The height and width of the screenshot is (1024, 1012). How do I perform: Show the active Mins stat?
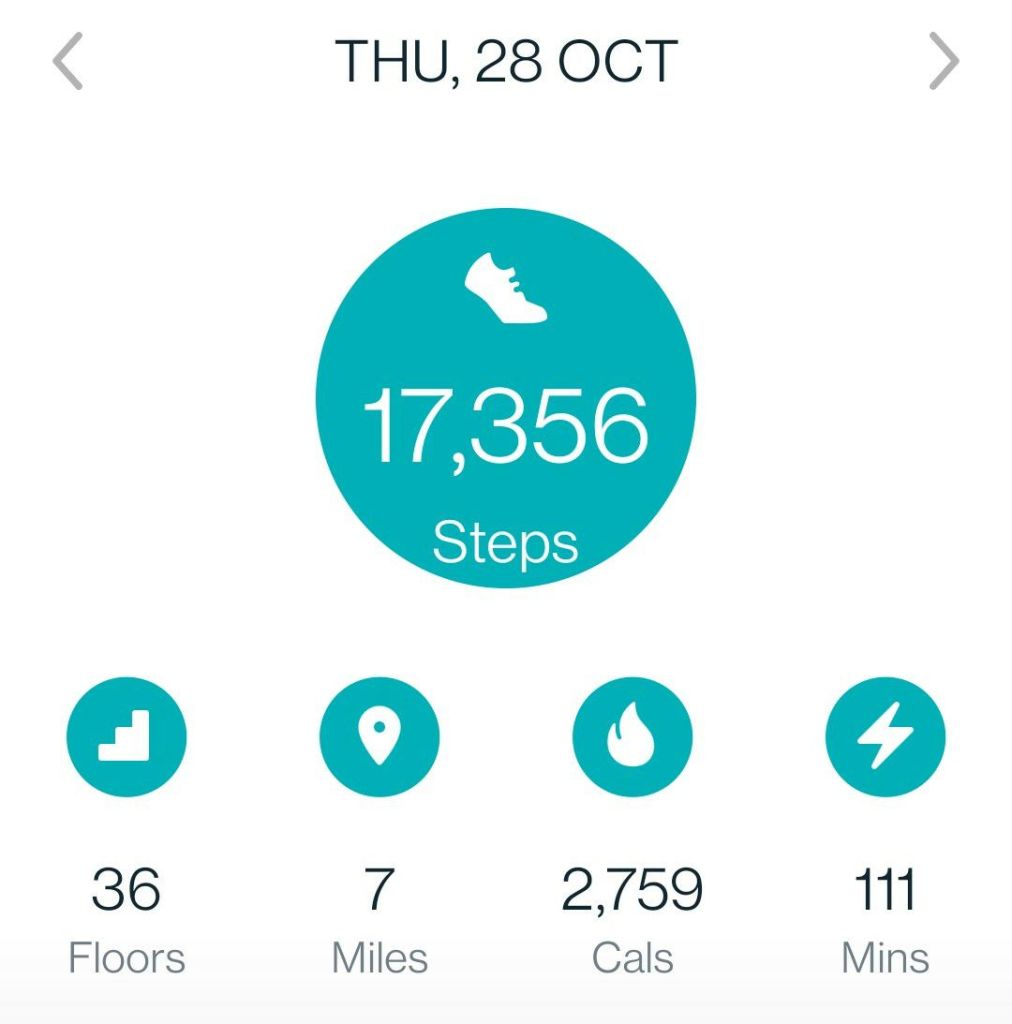click(x=885, y=737)
